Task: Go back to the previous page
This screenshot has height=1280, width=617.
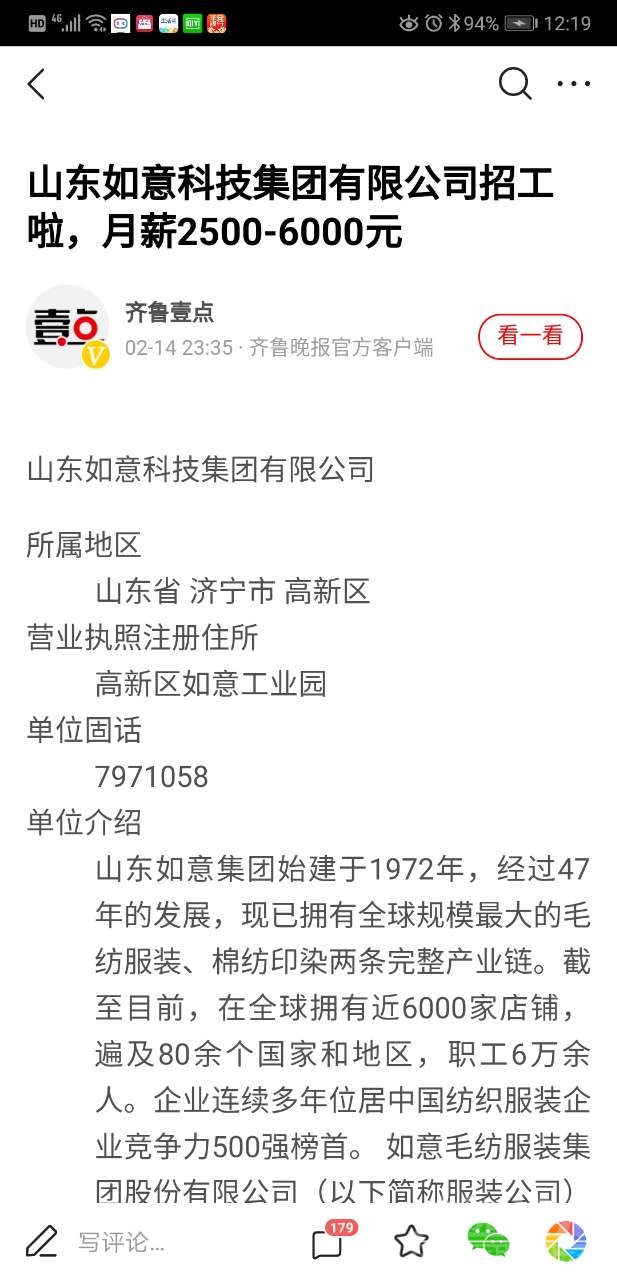Action: coord(37,85)
